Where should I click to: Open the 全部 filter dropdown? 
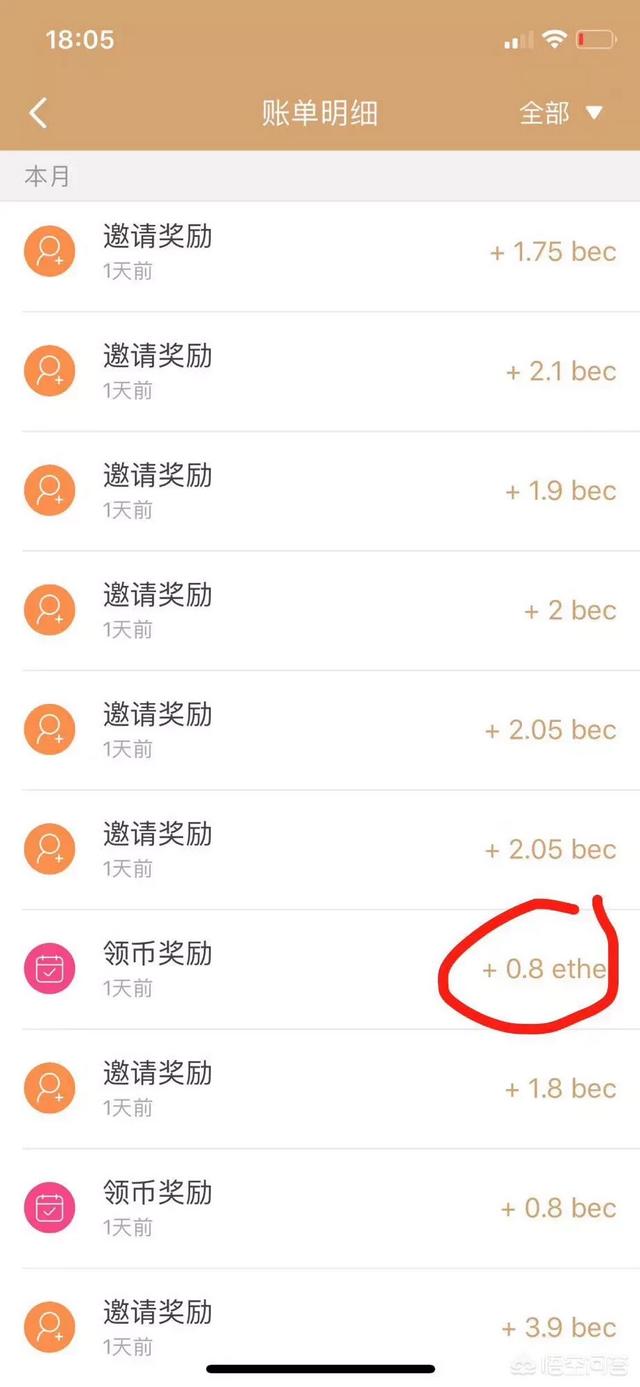click(561, 113)
